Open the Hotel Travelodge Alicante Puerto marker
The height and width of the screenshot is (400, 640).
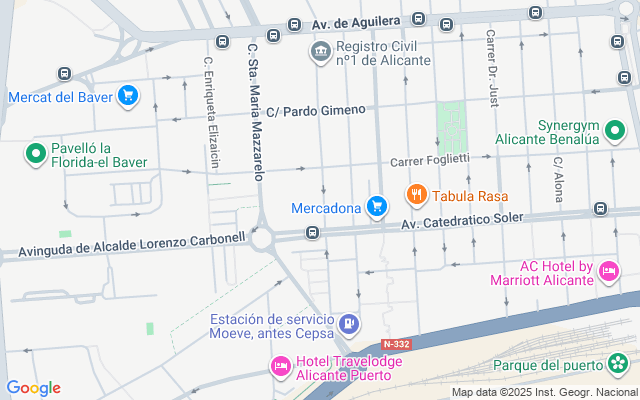click(x=281, y=367)
